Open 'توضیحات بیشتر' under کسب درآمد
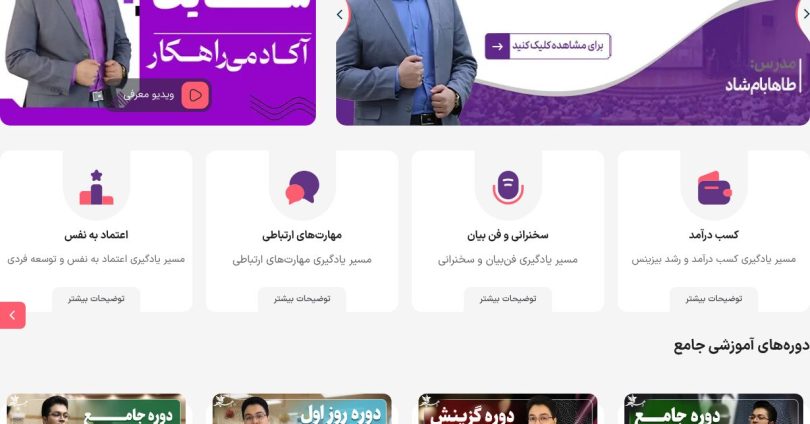The width and height of the screenshot is (810, 424). pos(714,298)
